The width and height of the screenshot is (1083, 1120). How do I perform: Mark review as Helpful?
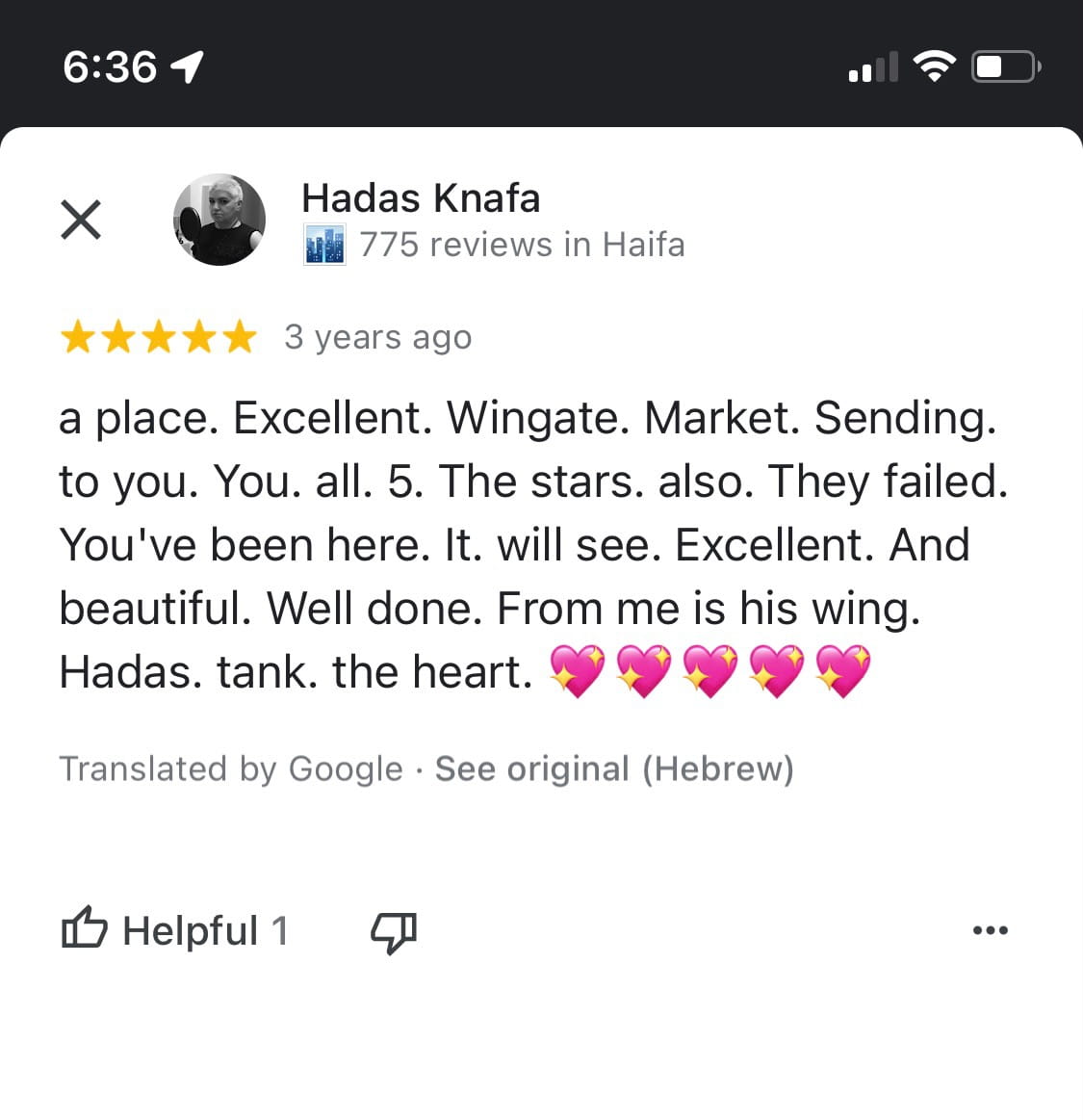(x=173, y=929)
